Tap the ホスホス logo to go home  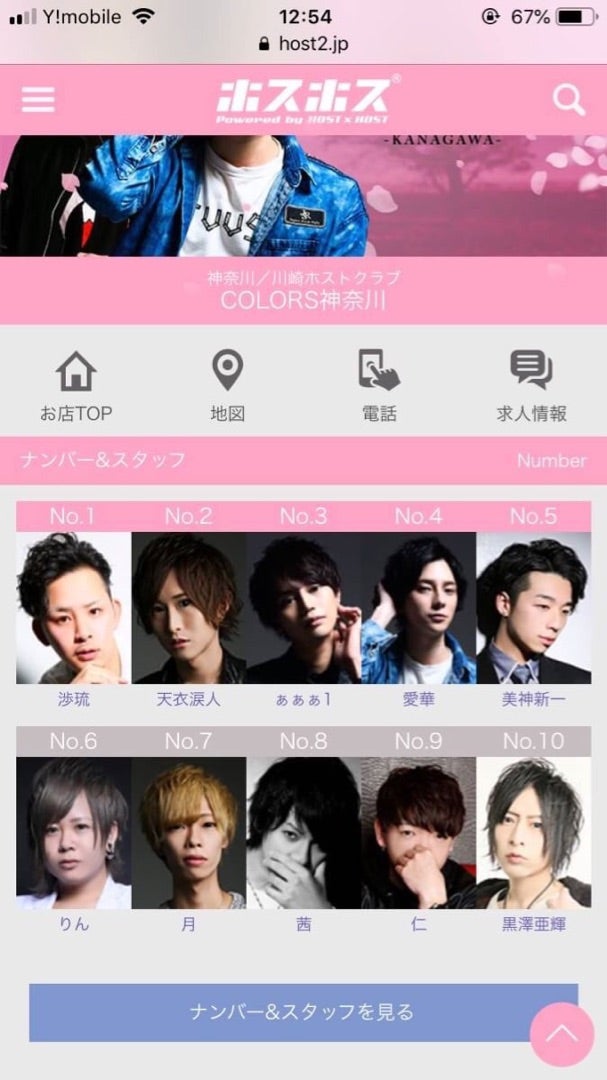pyautogui.click(x=303, y=99)
